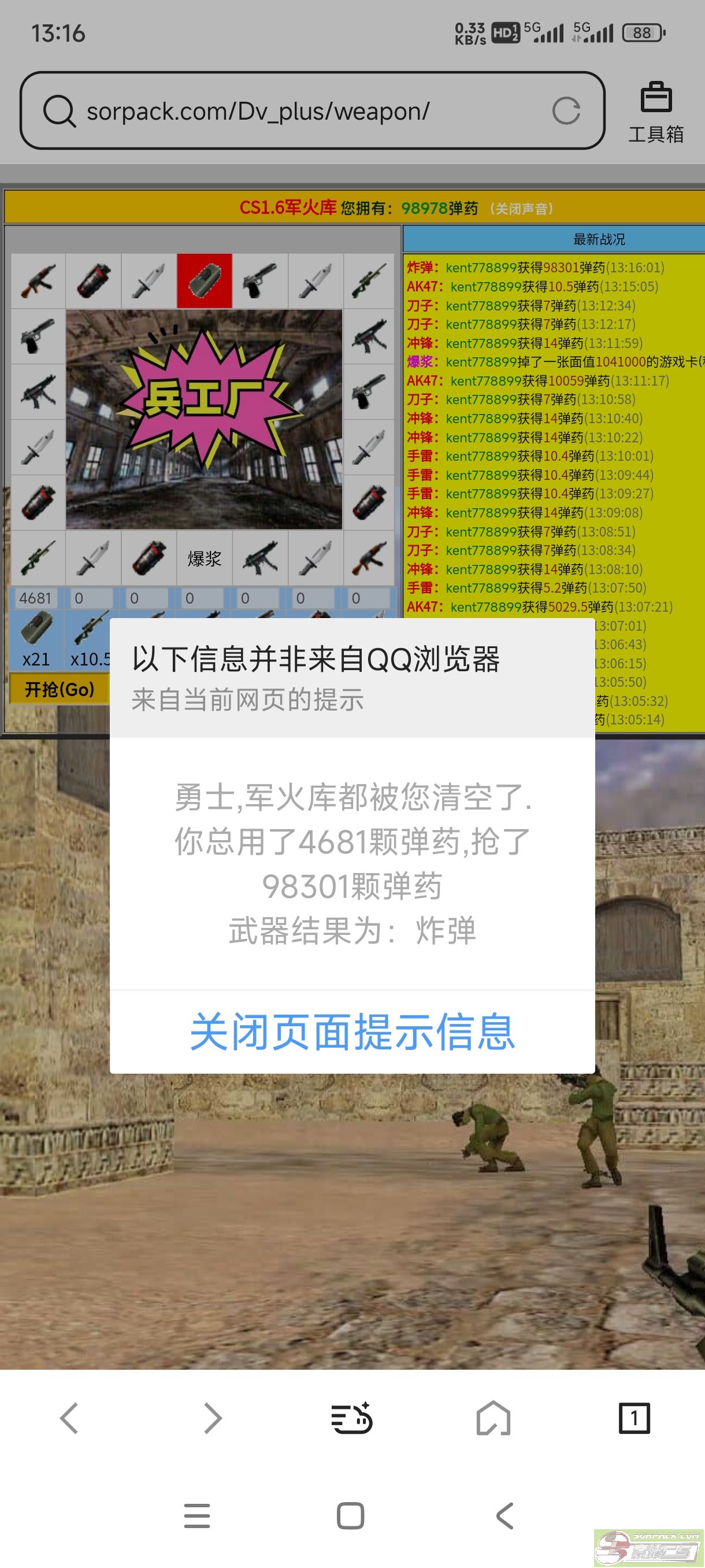
Task: Go back with browser back arrow
Action: (69, 1418)
